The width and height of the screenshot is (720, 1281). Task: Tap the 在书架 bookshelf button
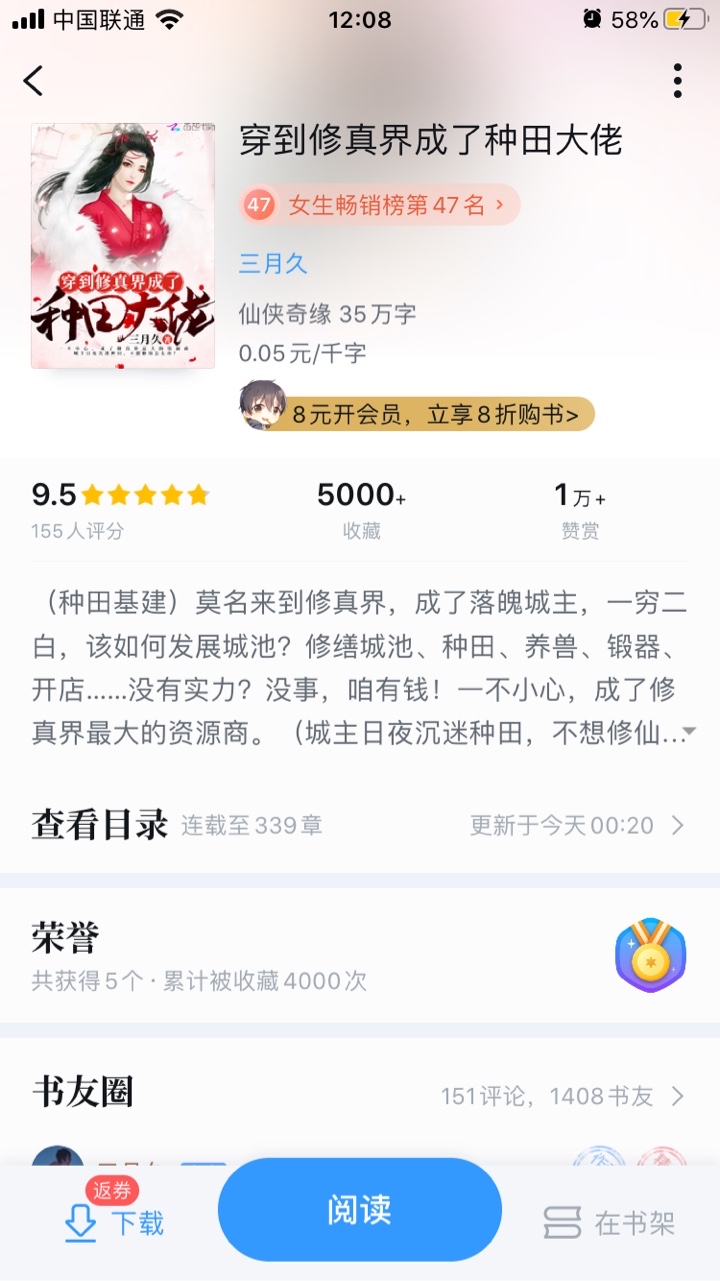click(x=608, y=1222)
